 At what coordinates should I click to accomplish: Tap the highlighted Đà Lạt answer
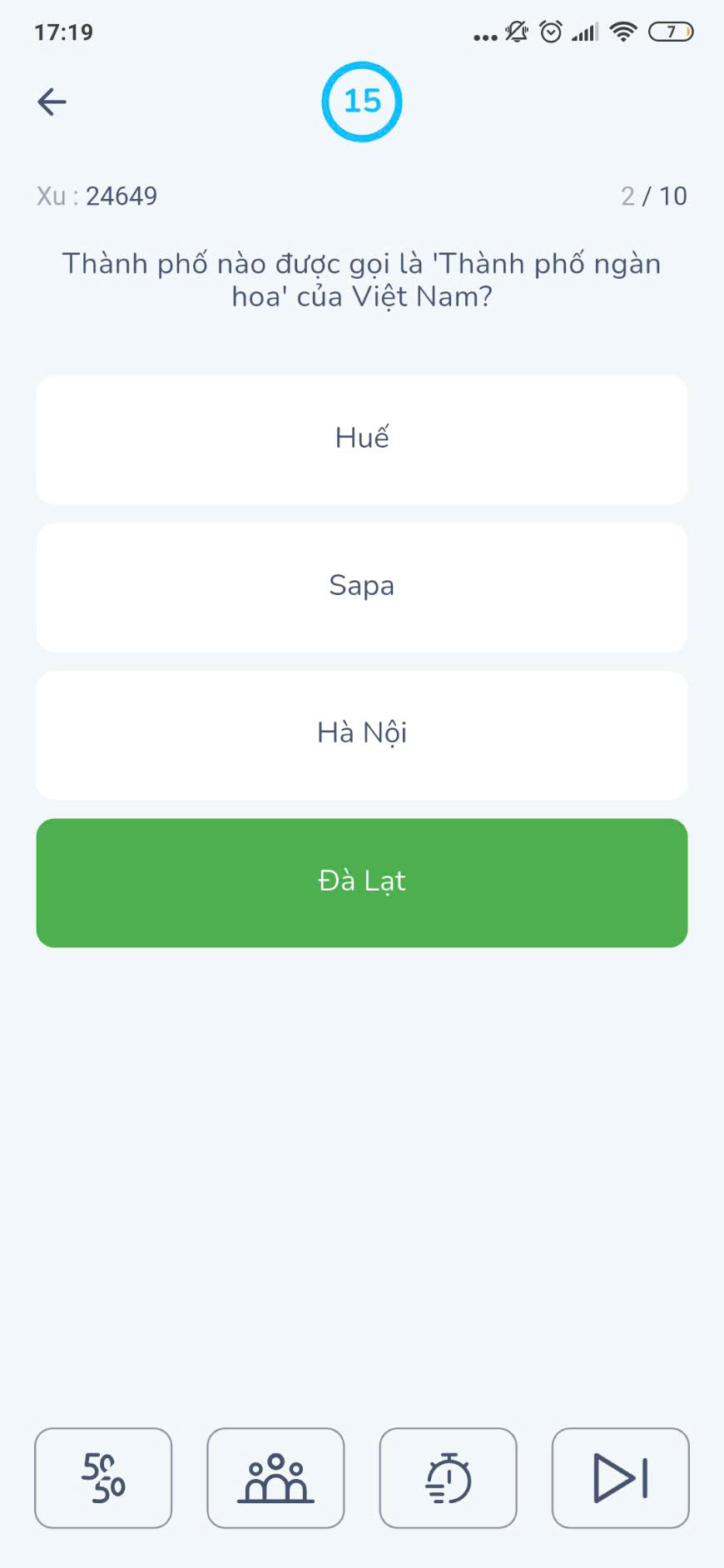pos(362,883)
